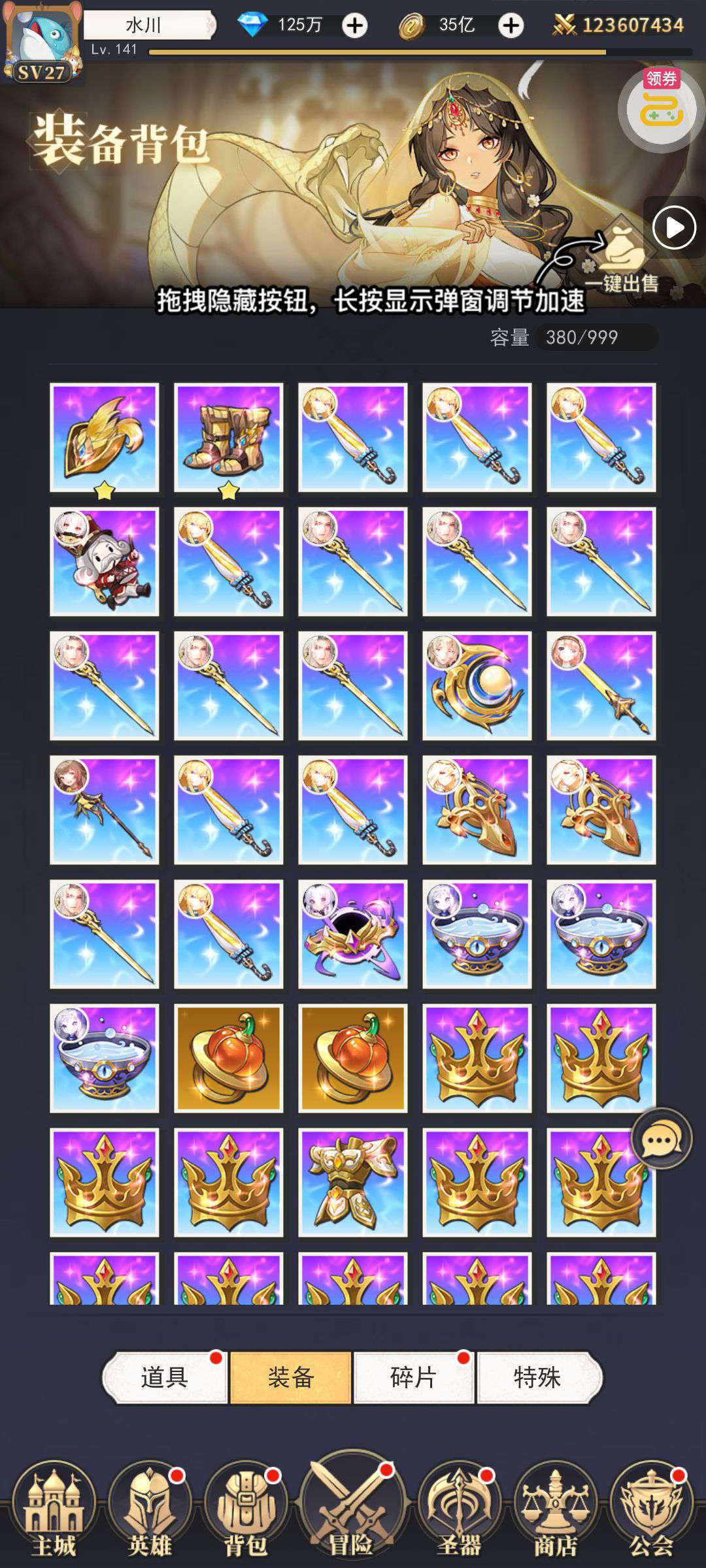Tap the plus button next to diamonds
Screen dimensions: 706x1568
[355, 25]
